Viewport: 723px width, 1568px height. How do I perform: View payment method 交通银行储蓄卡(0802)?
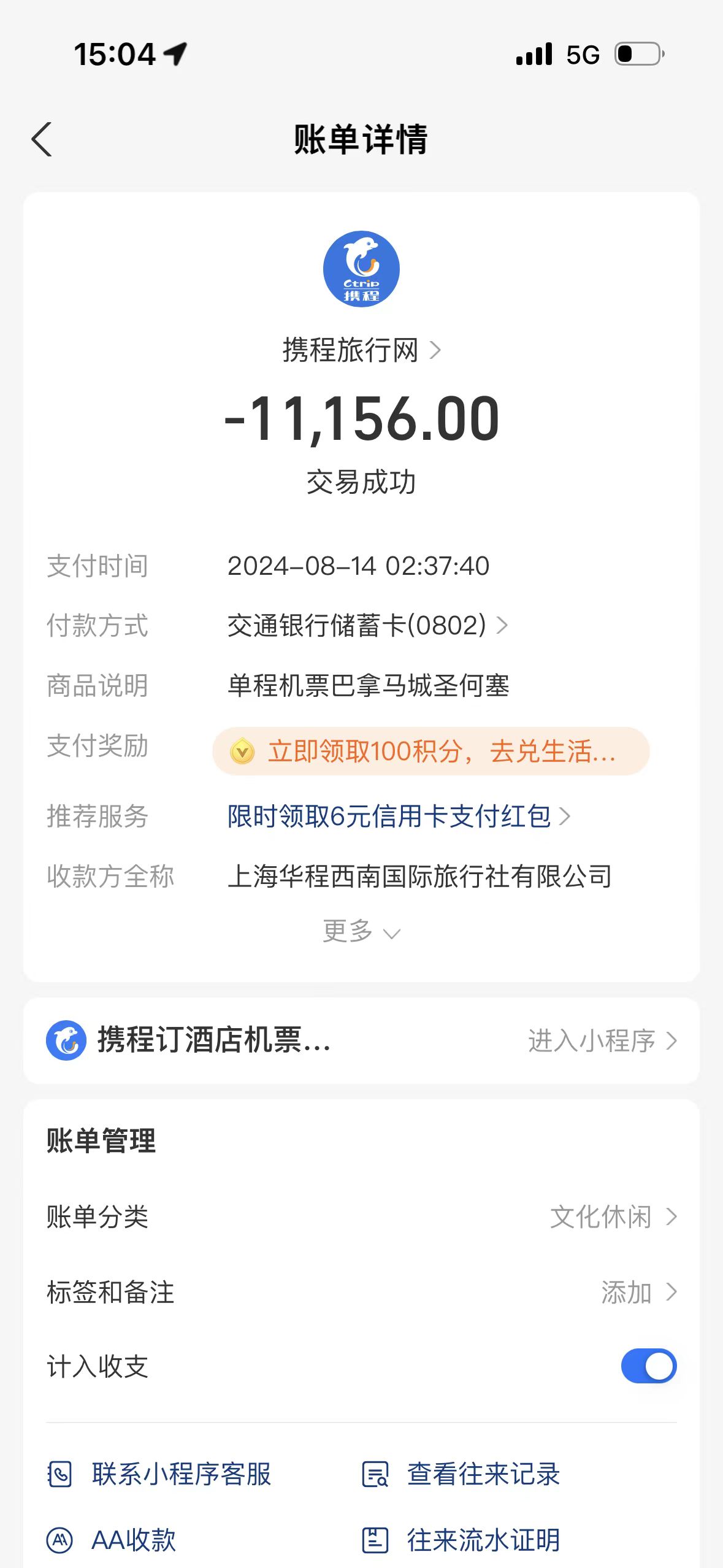point(367,626)
